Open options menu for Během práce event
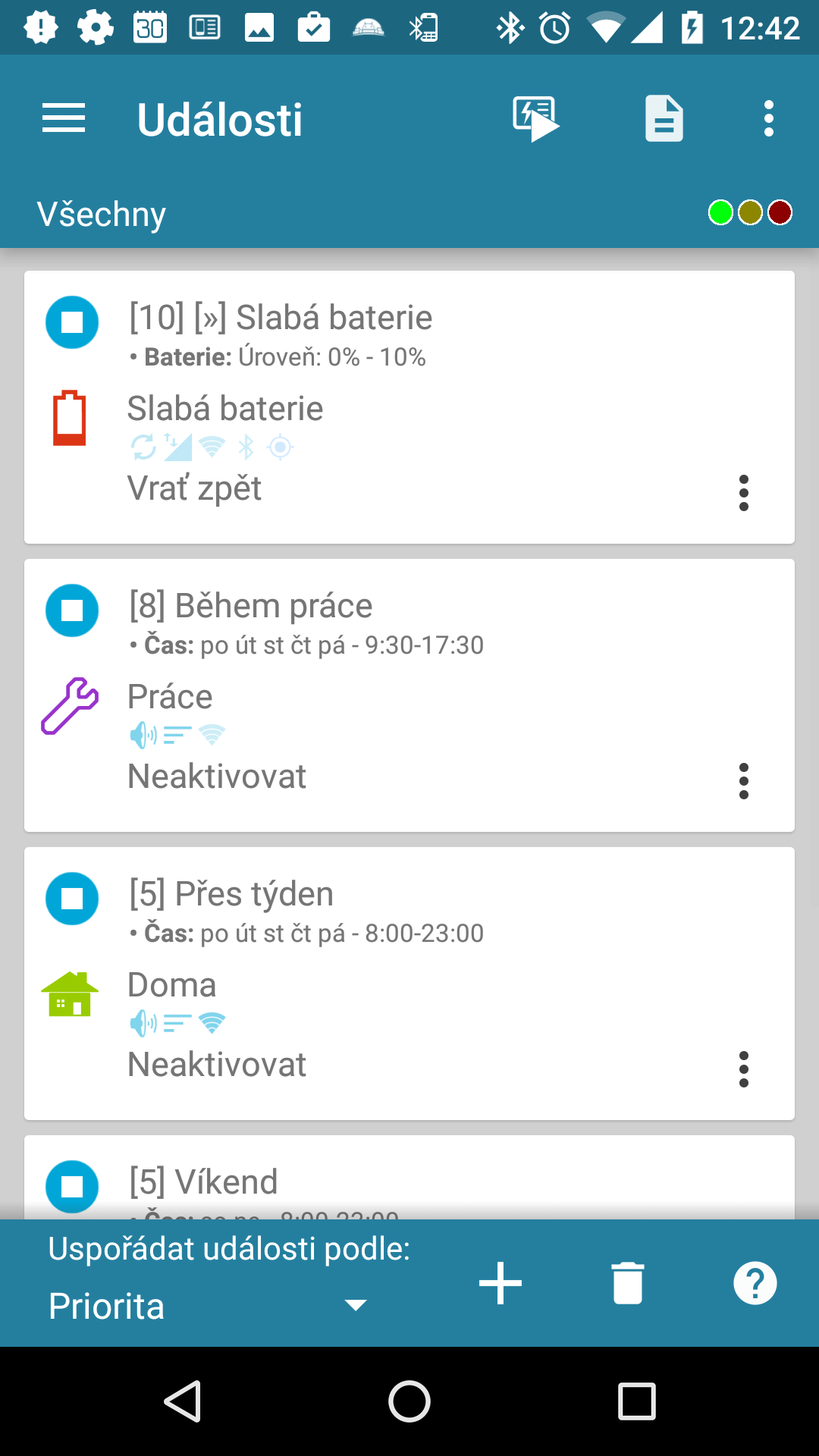This screenshot has width=819, height=1456. point(744,781)
